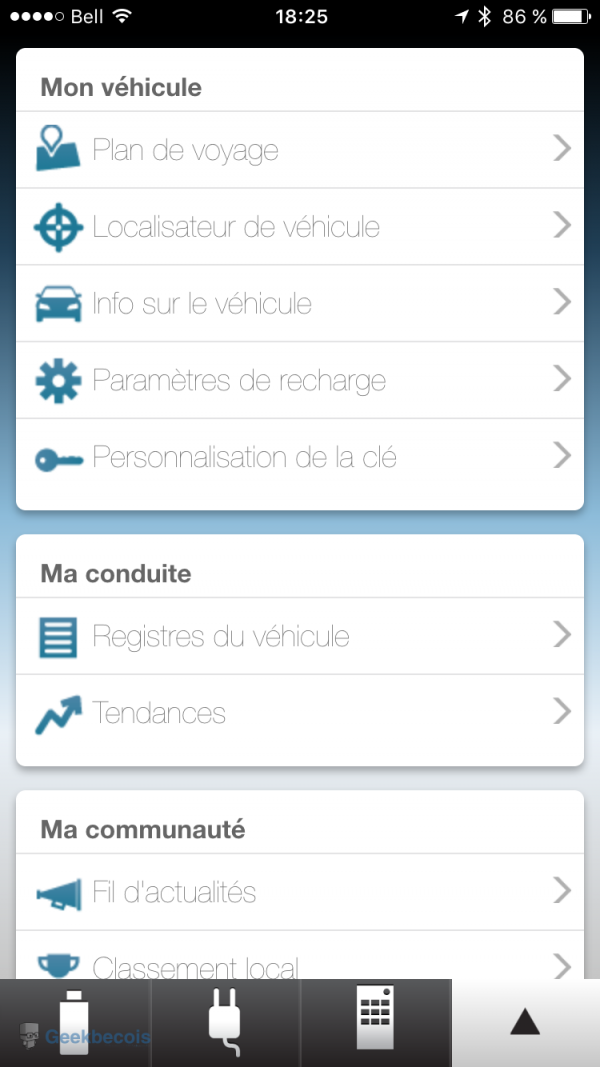Go to Personnalisation de la clé
The image size is (600, 1067).
coord(300,457)
